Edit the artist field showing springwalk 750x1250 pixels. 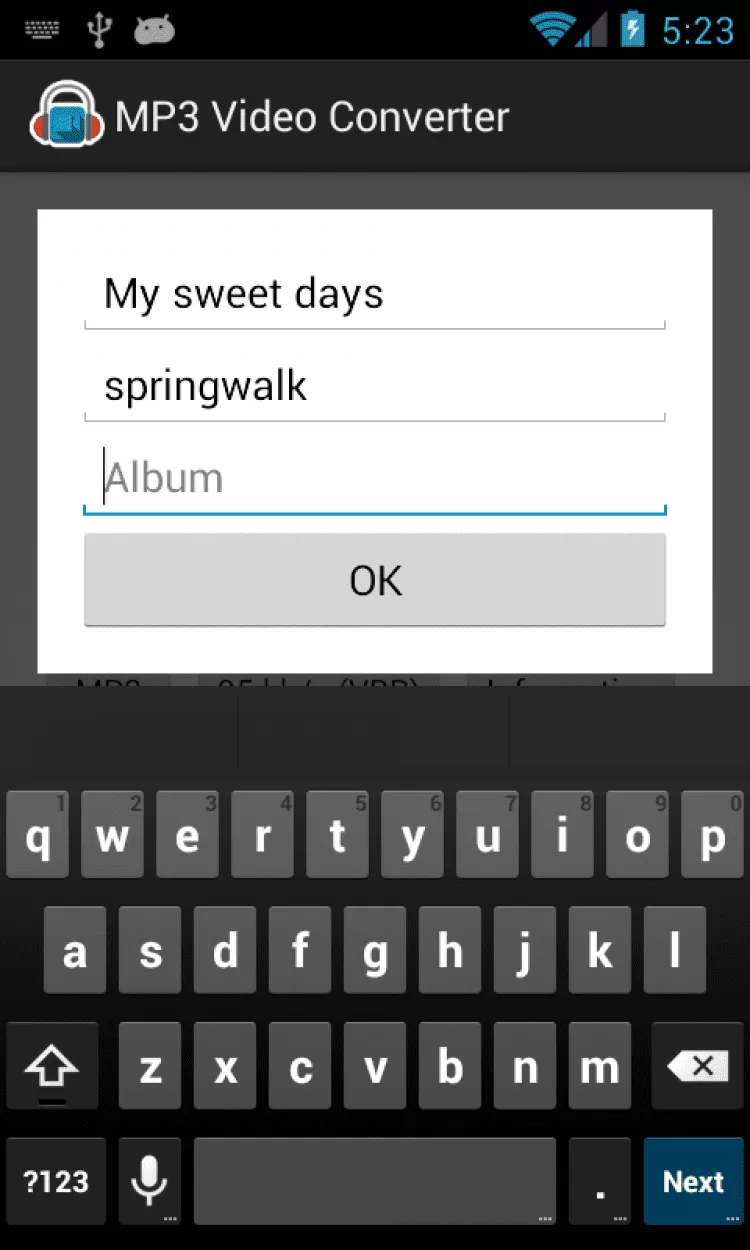coord(374,386)
